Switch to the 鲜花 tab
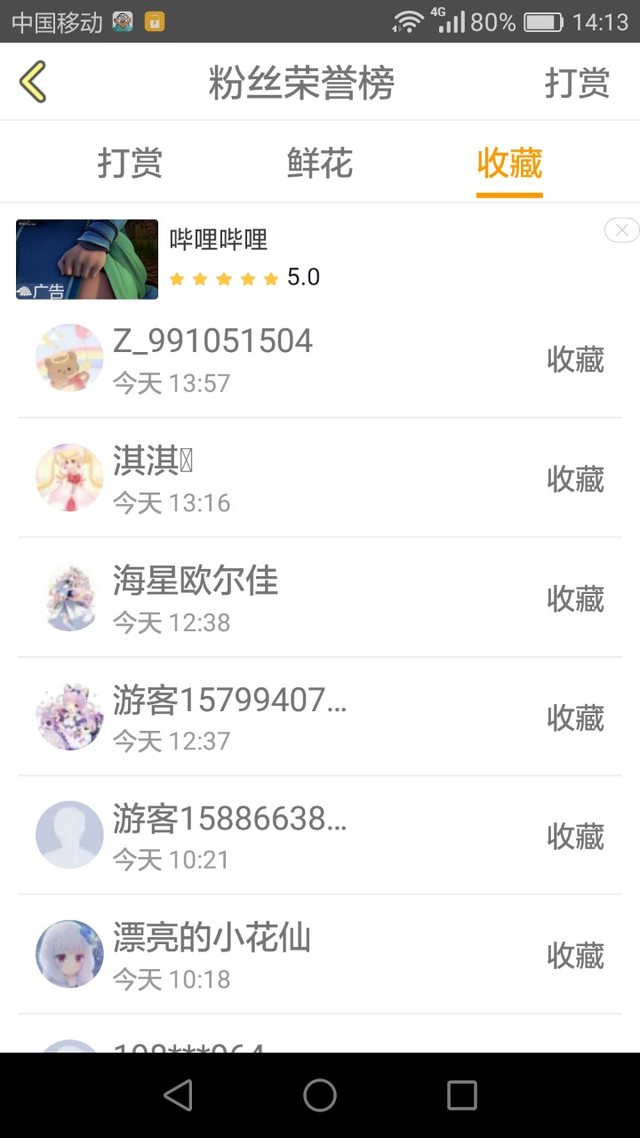640x1138 pixels. click(320, 163)
